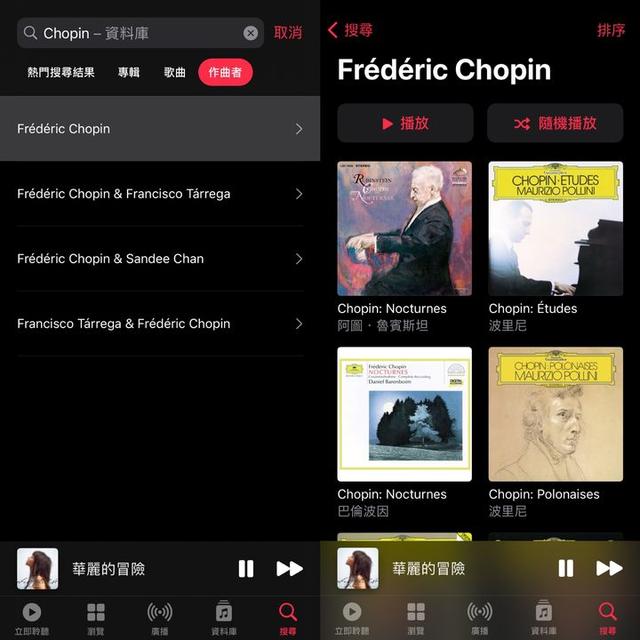Image resolution: width=640 pixels, height=640 pixels.
Task: Open the 排序 sort options
Action: [610, 30]
